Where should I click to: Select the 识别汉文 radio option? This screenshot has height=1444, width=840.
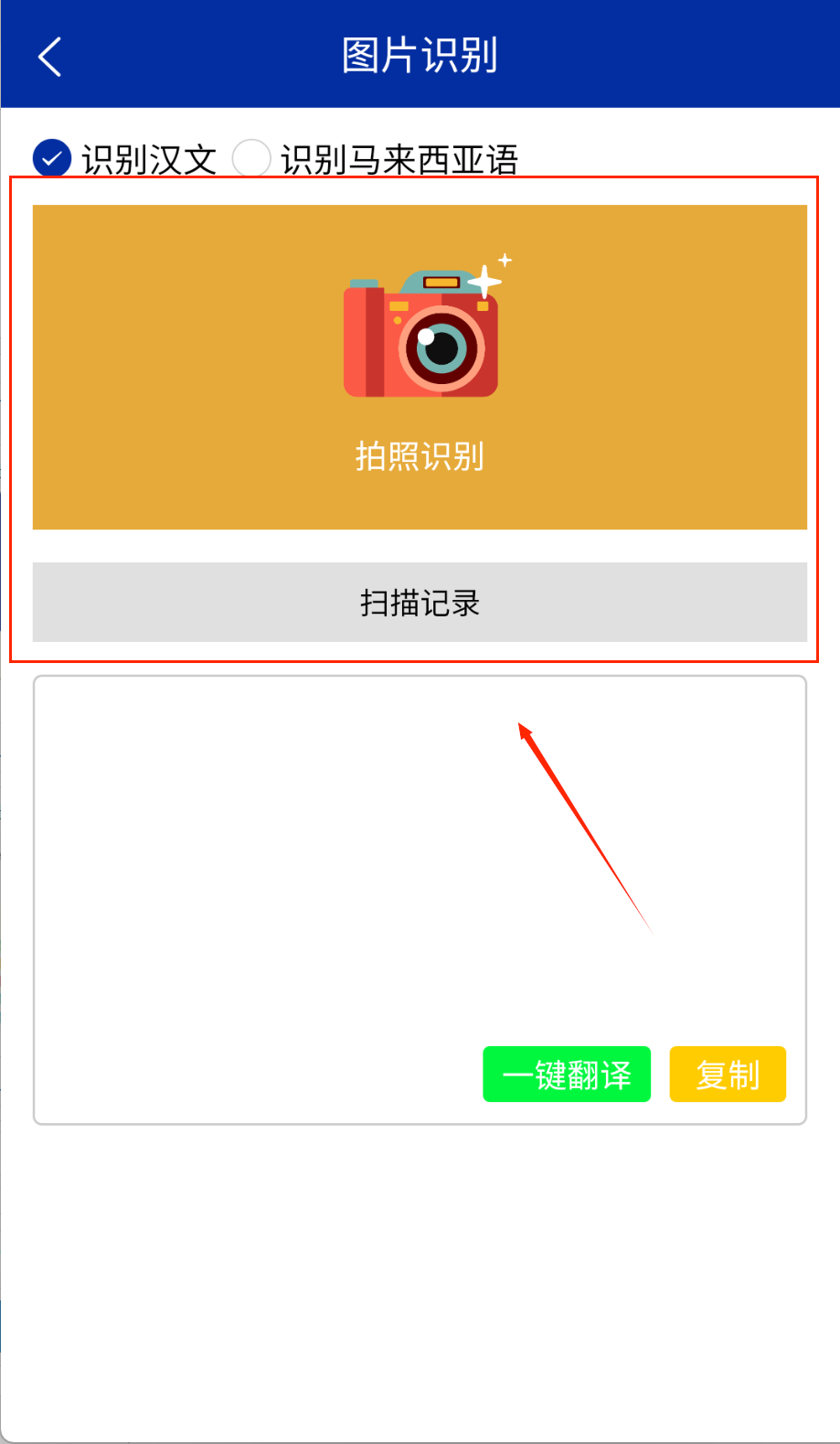[x=52, y=159]
